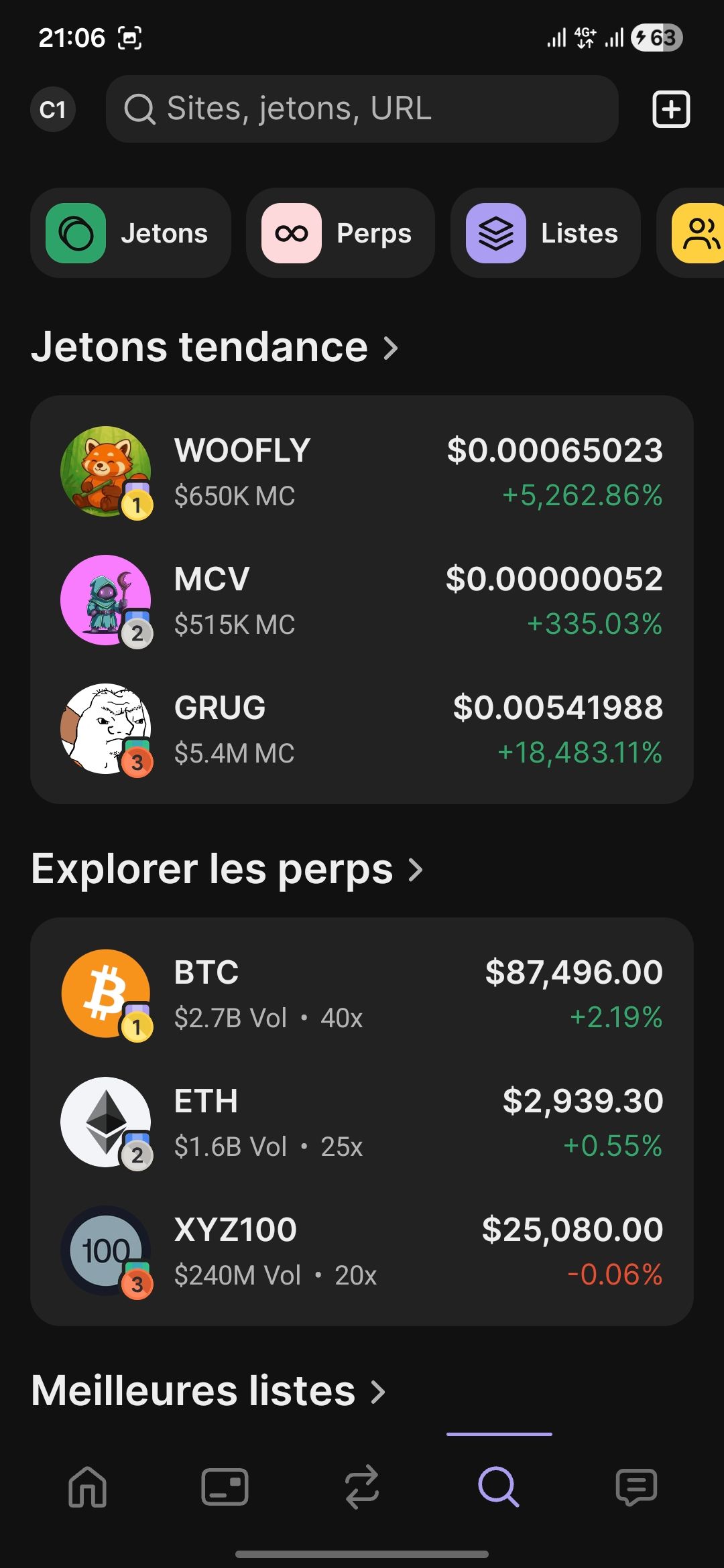
Task: Select the Perps chip
Action: [x=341, y=233]
